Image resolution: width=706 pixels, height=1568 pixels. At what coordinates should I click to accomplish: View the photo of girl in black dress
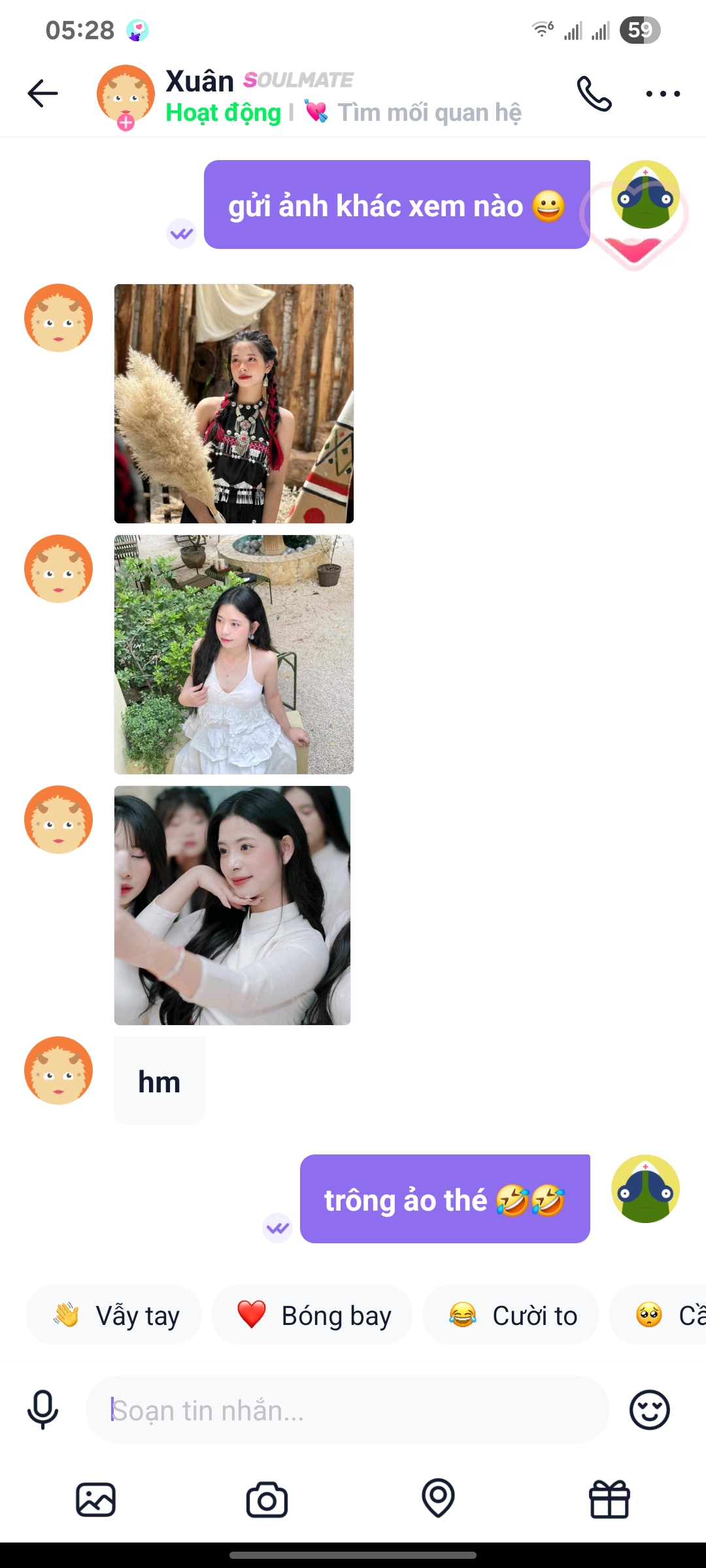[234, 404]
